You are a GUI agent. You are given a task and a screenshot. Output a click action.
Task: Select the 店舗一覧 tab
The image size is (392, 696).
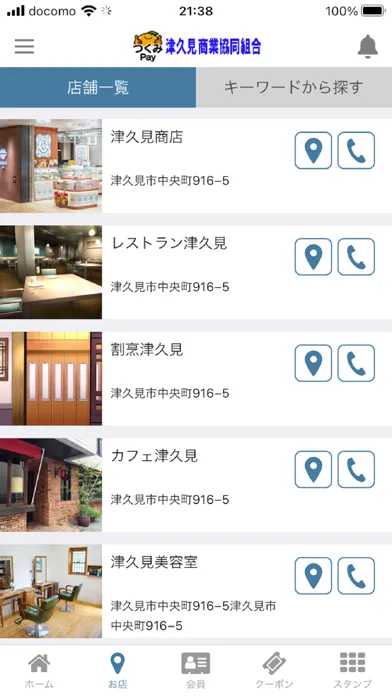pyautogui.click(x=98, y=87)
